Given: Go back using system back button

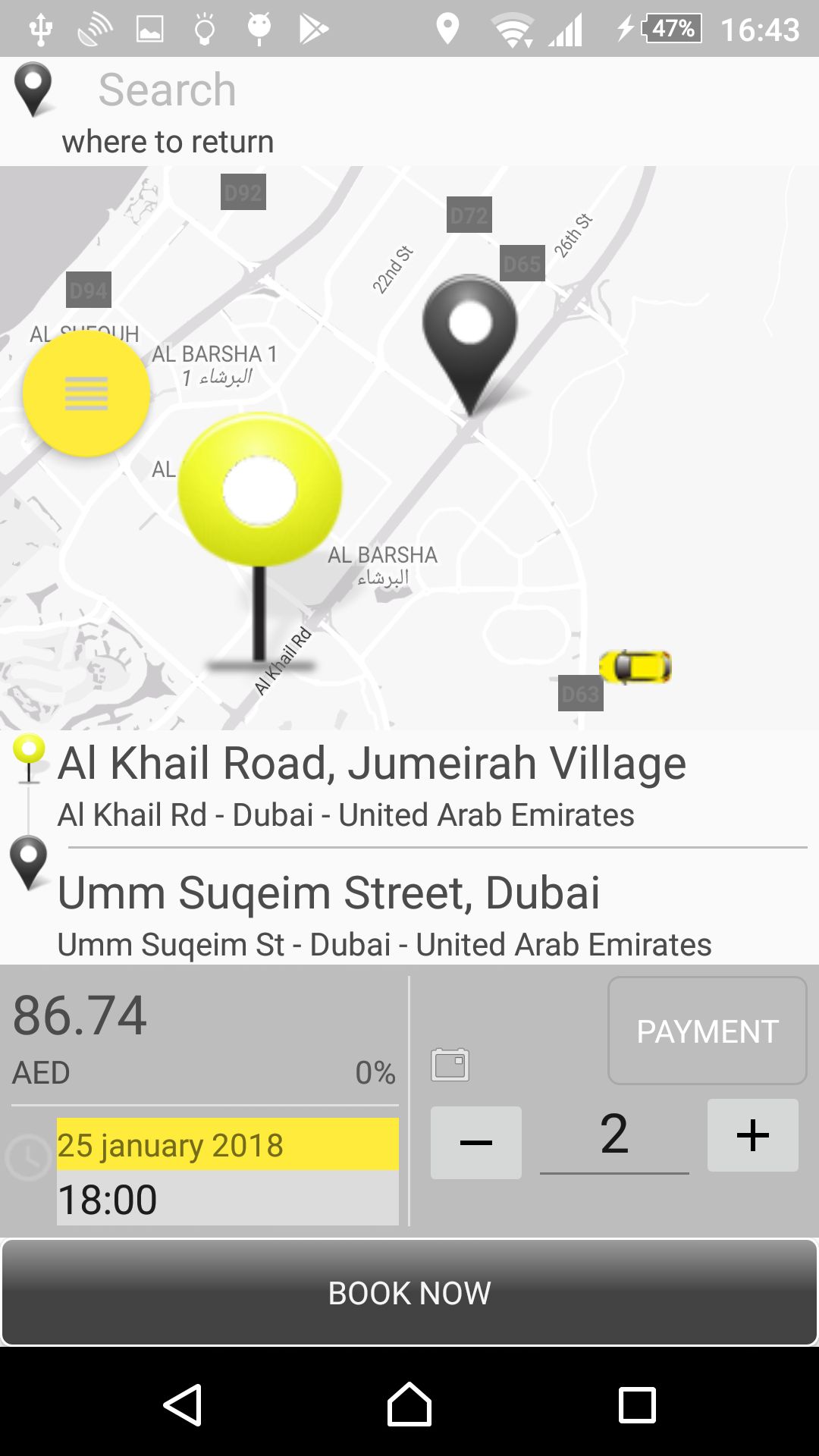Looking at the screenshot, I should 182,1405.
